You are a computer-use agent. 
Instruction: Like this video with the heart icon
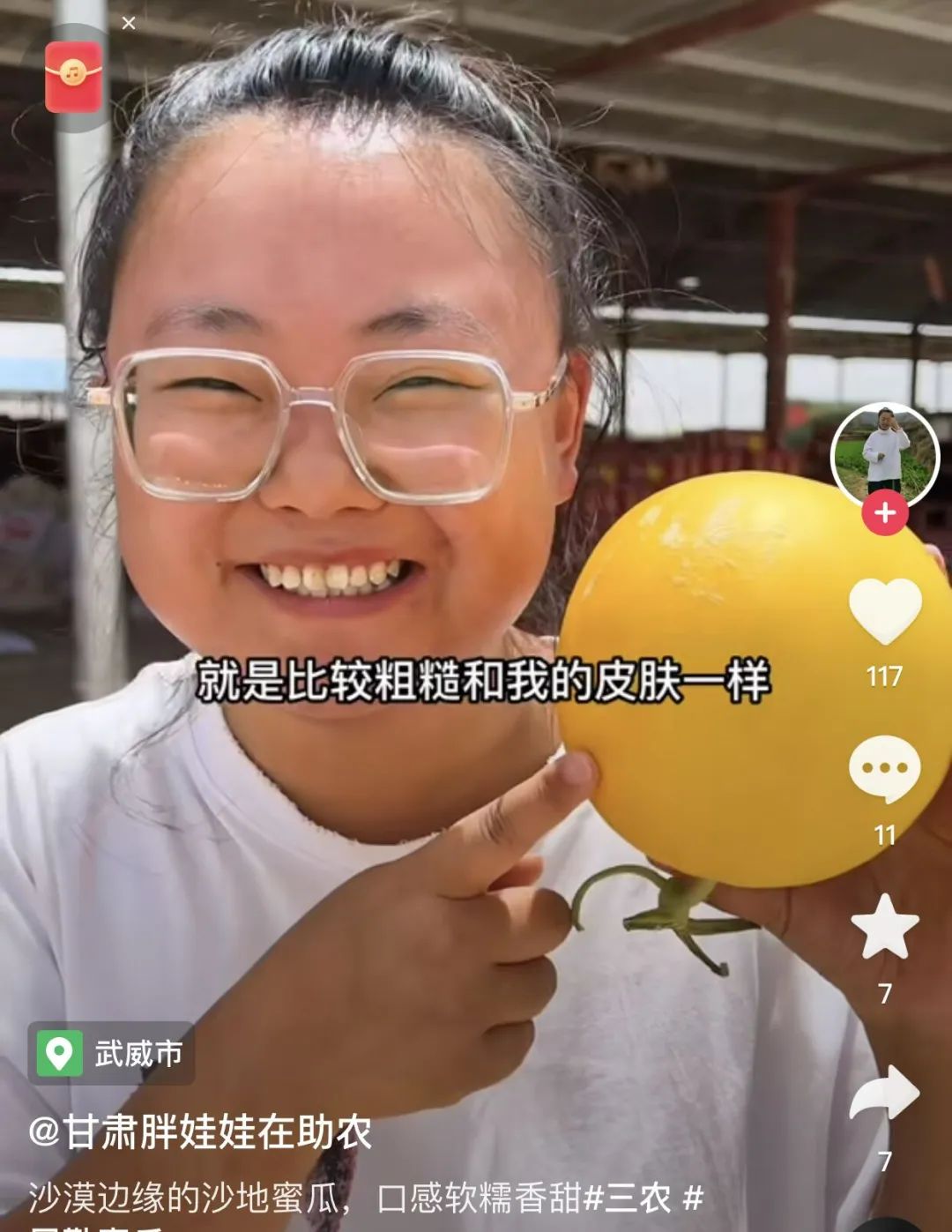884,610
